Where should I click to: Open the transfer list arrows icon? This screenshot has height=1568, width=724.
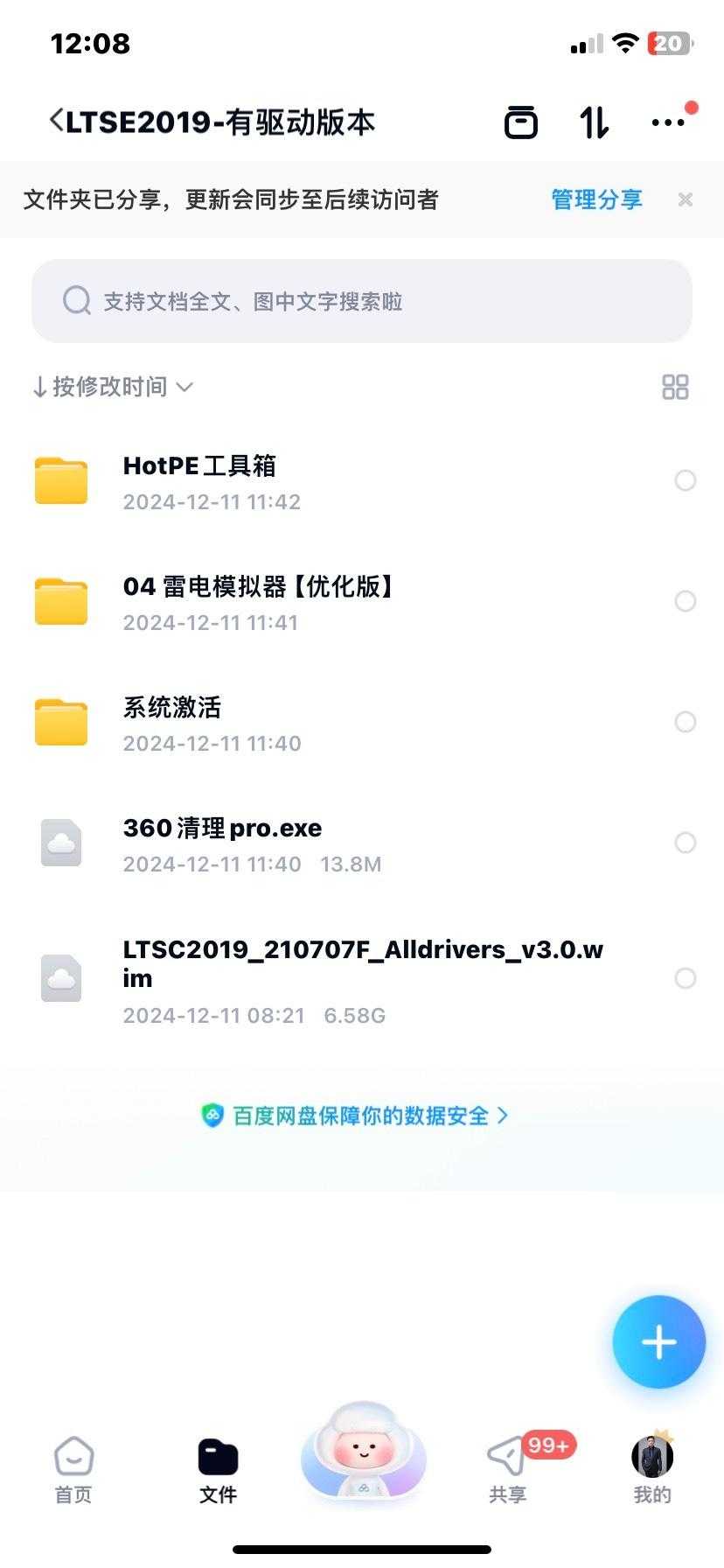[x=595, y=122]
